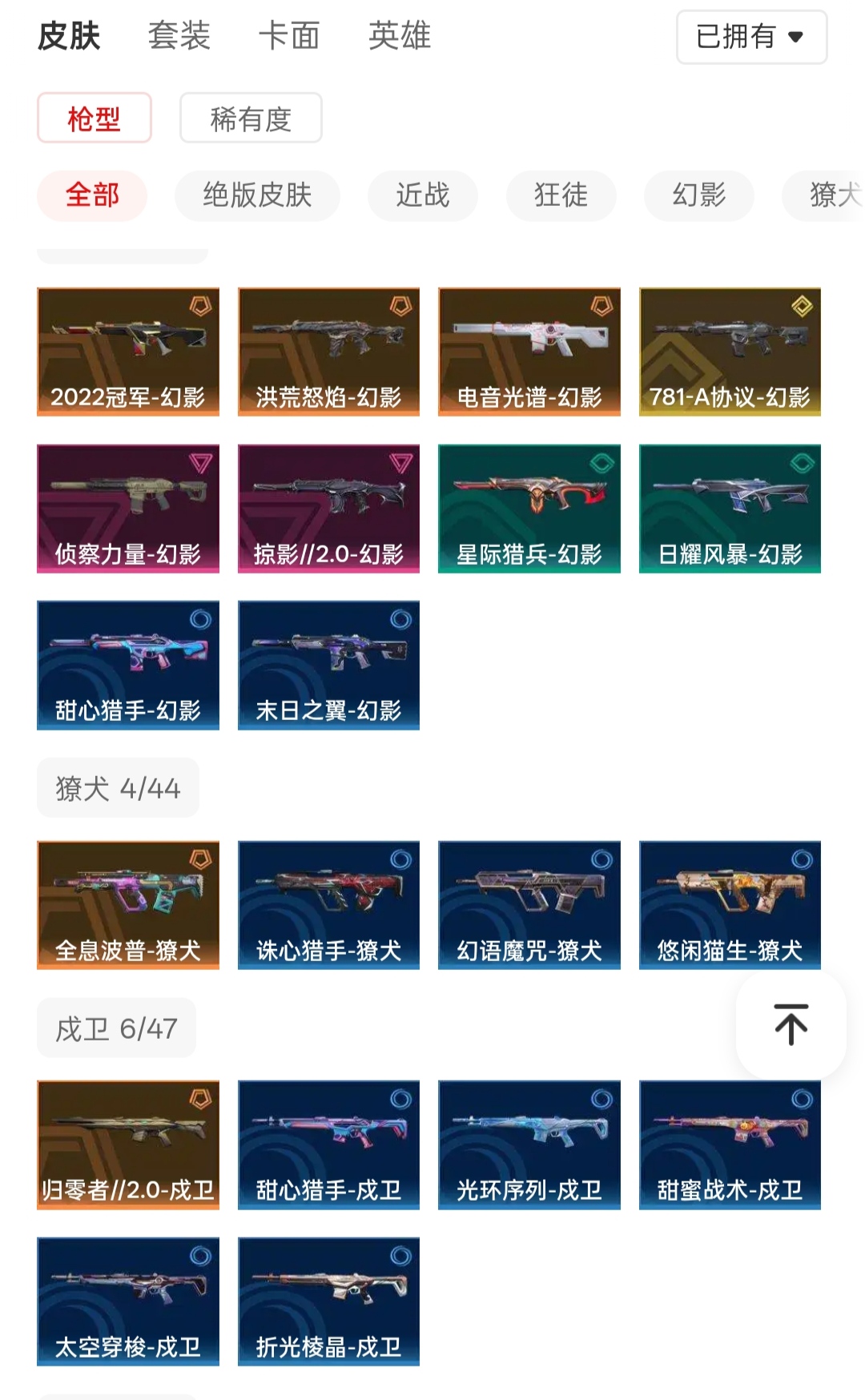Switch to the 英雄 tab
Image resolution: width=865 pixels, height=1400 pixels.
pos(400,36)
